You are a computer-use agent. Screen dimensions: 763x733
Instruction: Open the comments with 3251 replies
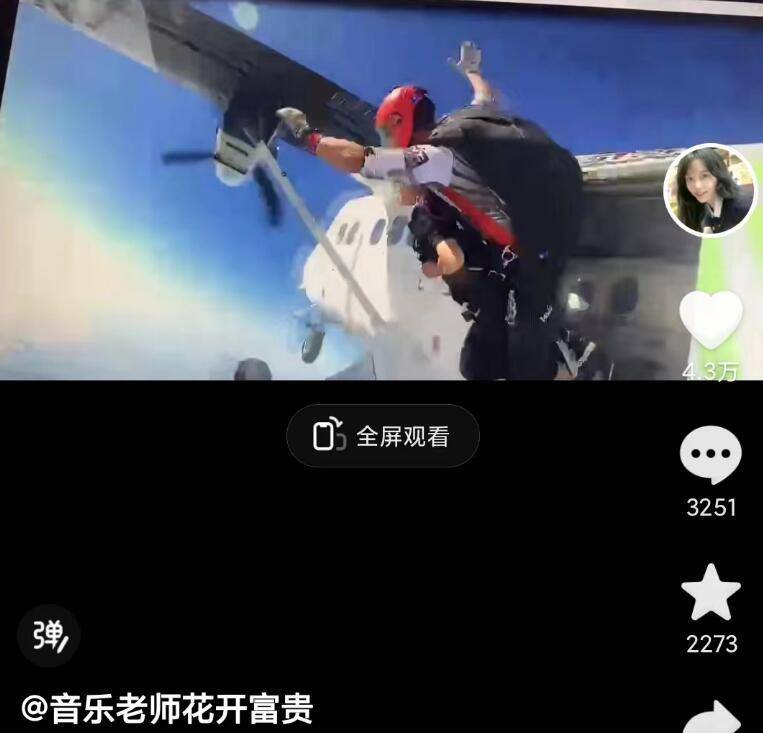710,455
